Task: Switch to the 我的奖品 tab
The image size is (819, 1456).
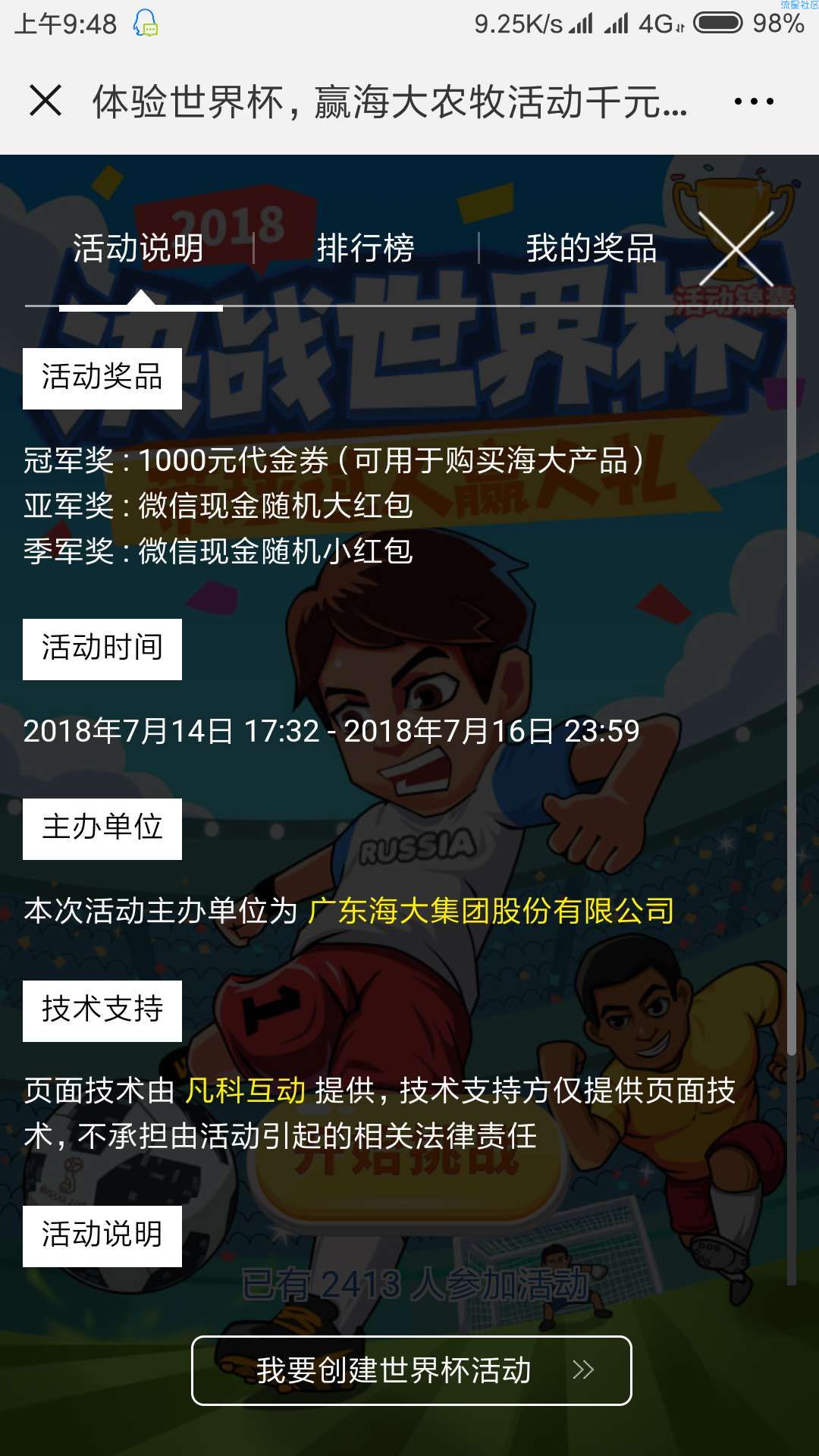Action: (591, 249)
